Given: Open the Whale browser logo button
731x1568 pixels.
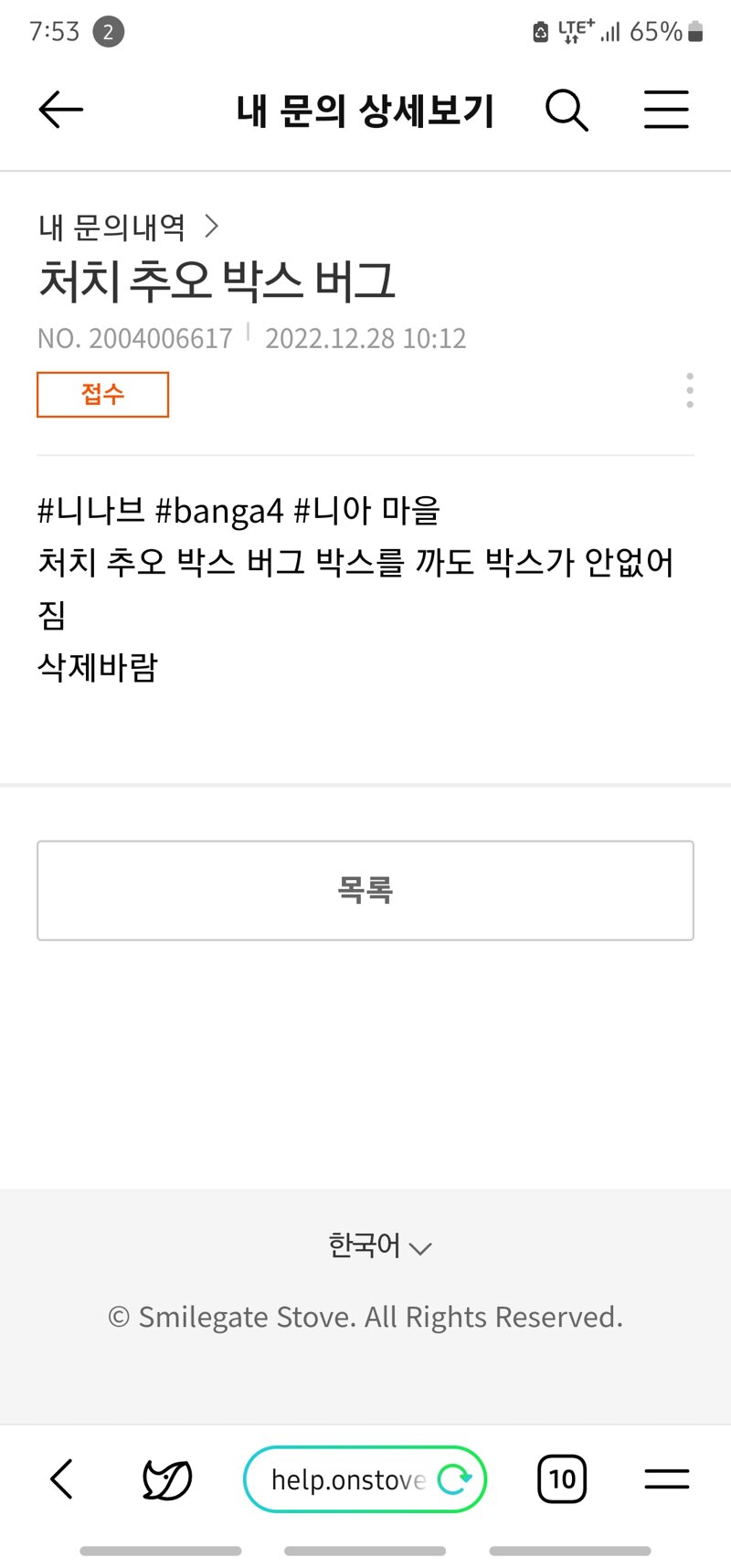Looking at the screenshot, I should [167, 1478].
